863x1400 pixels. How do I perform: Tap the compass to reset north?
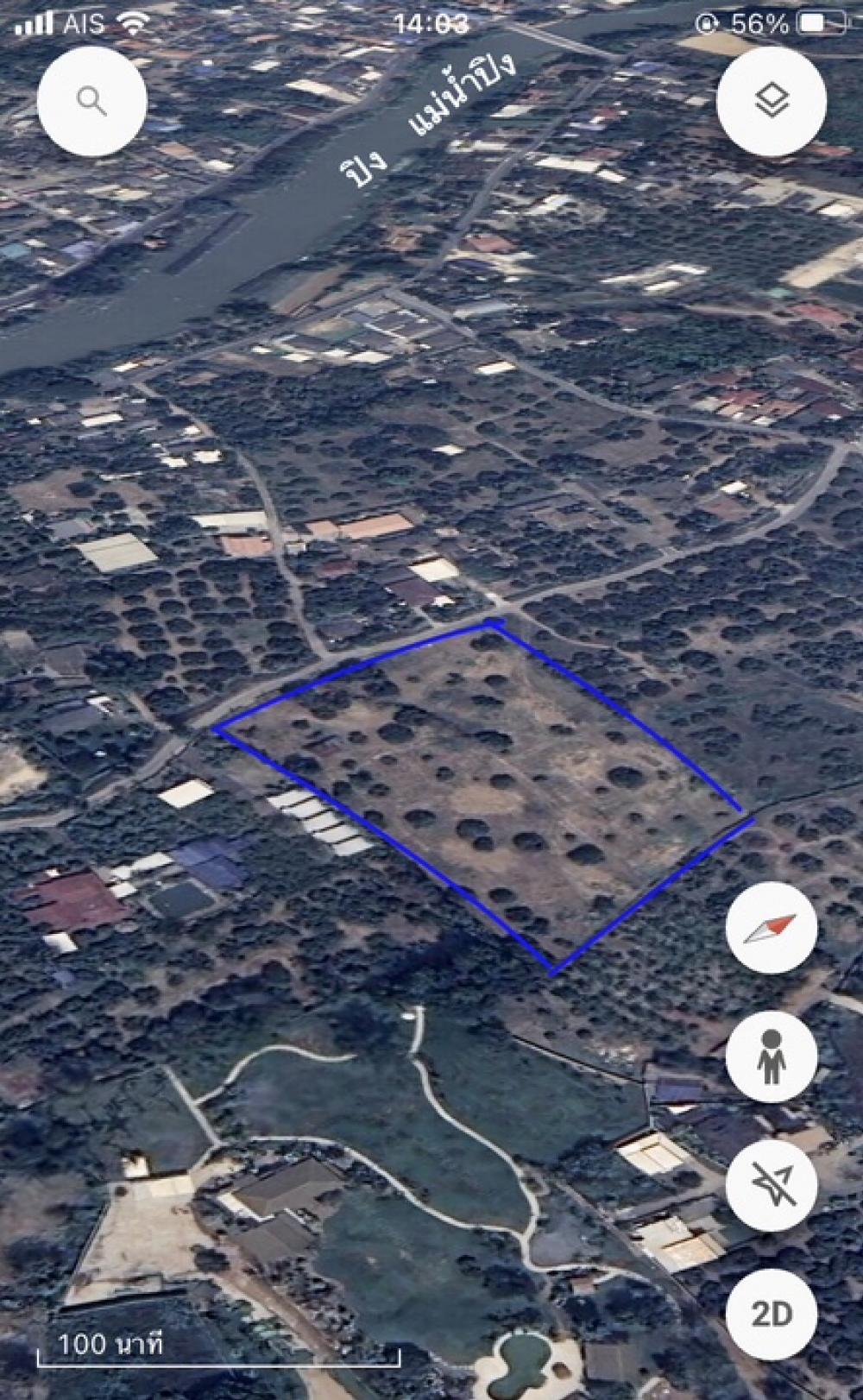(x=772, y=928)
